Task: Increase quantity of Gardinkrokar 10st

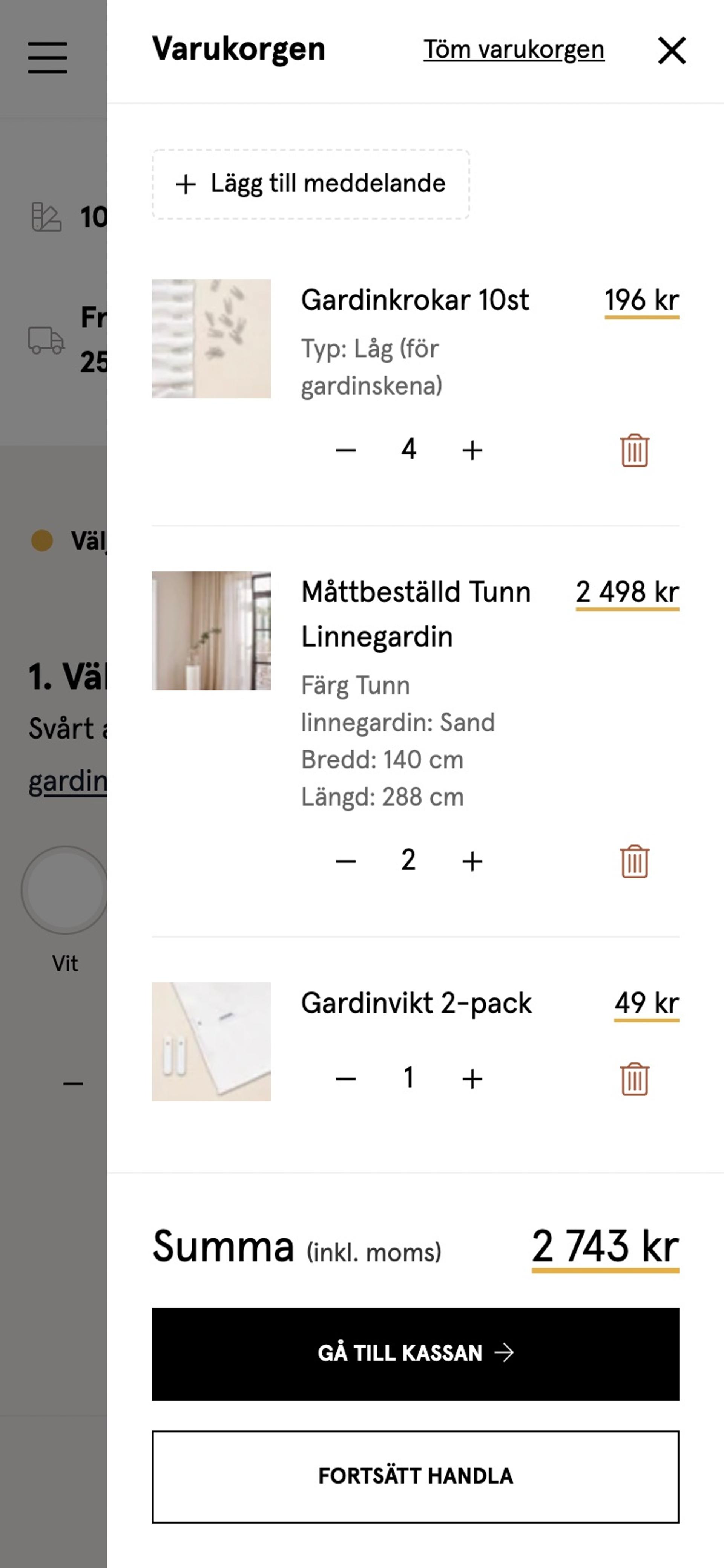Action: point(472,450)
